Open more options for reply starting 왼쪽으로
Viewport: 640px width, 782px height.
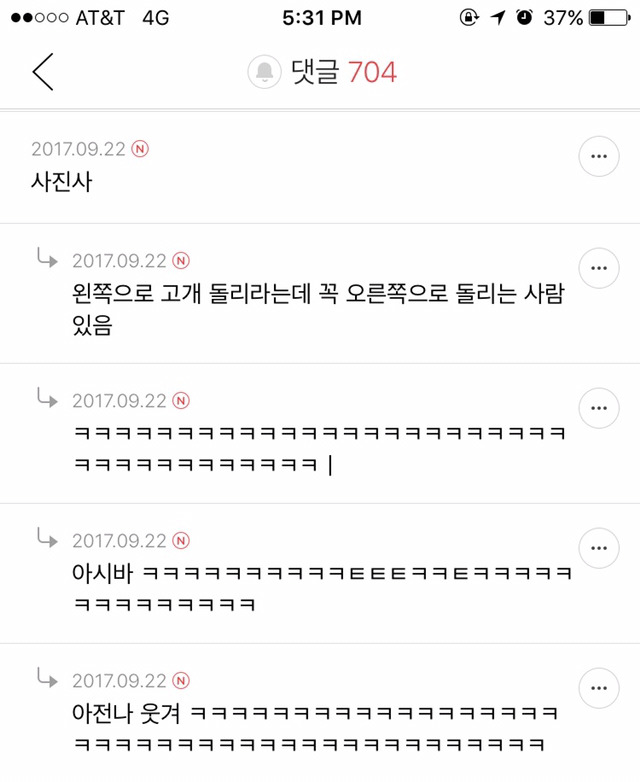[x=599, y=268]
